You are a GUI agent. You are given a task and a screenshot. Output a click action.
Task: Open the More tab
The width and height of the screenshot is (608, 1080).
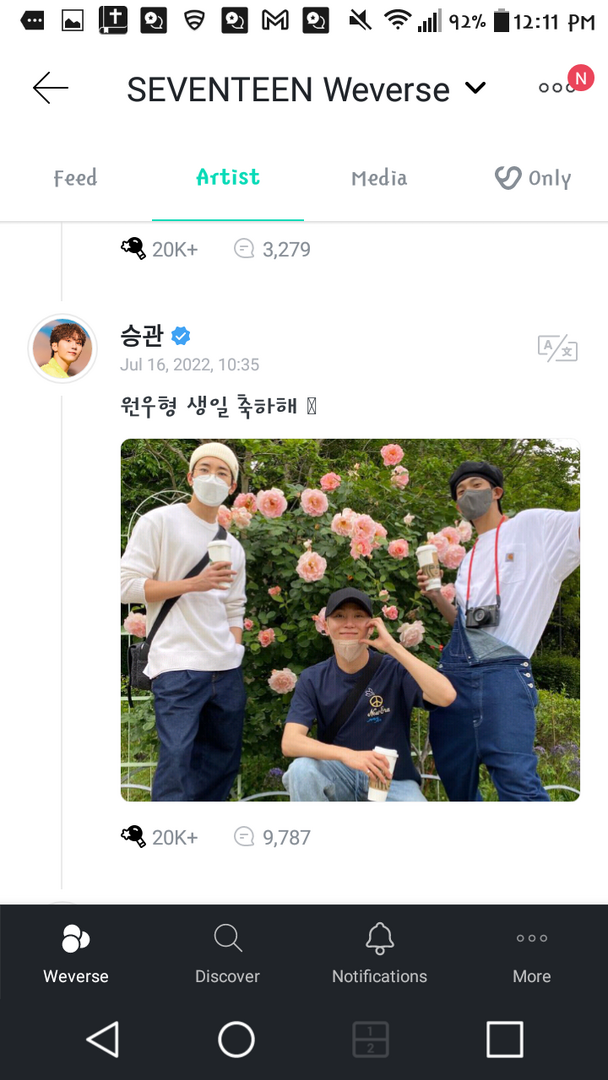(532, 954)
